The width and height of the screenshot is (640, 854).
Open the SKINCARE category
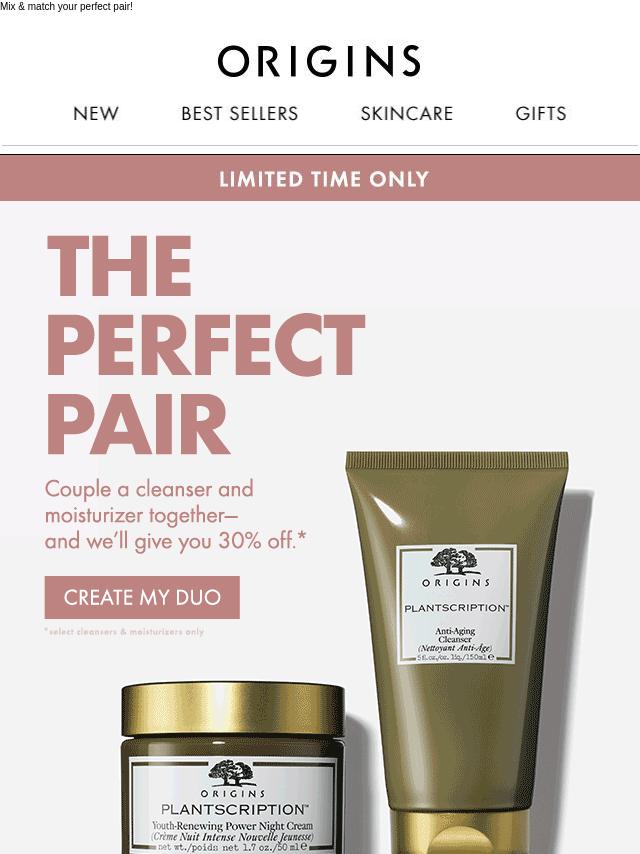coord(406,114)
